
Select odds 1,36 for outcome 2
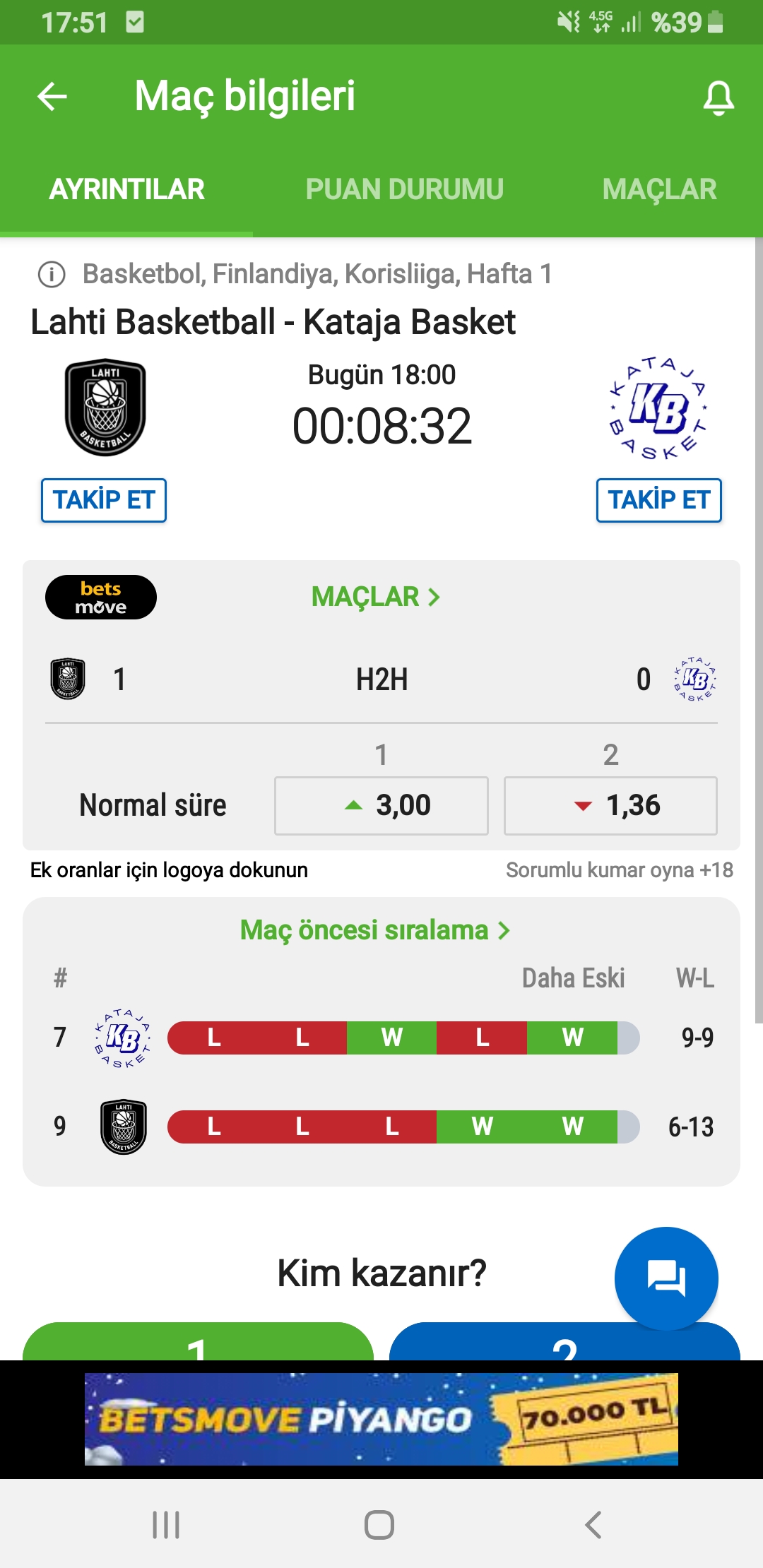tap(611, 806)
